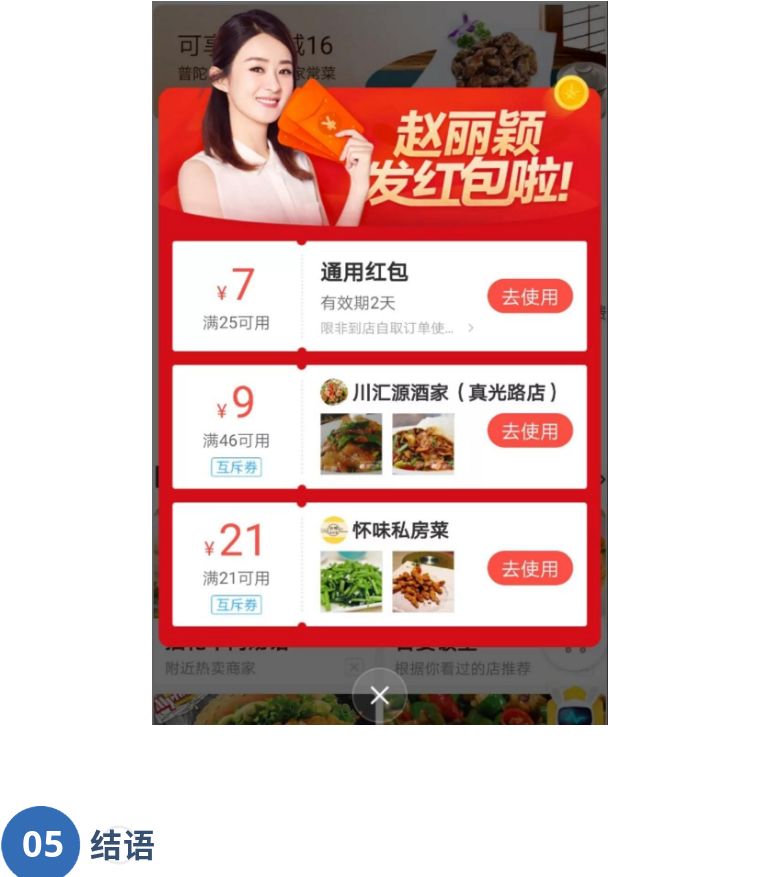Dismiss 附近热卖商家 with the small x icon
Image resolution: width=760 pixels, height=877 pixels.
(355, 666)
